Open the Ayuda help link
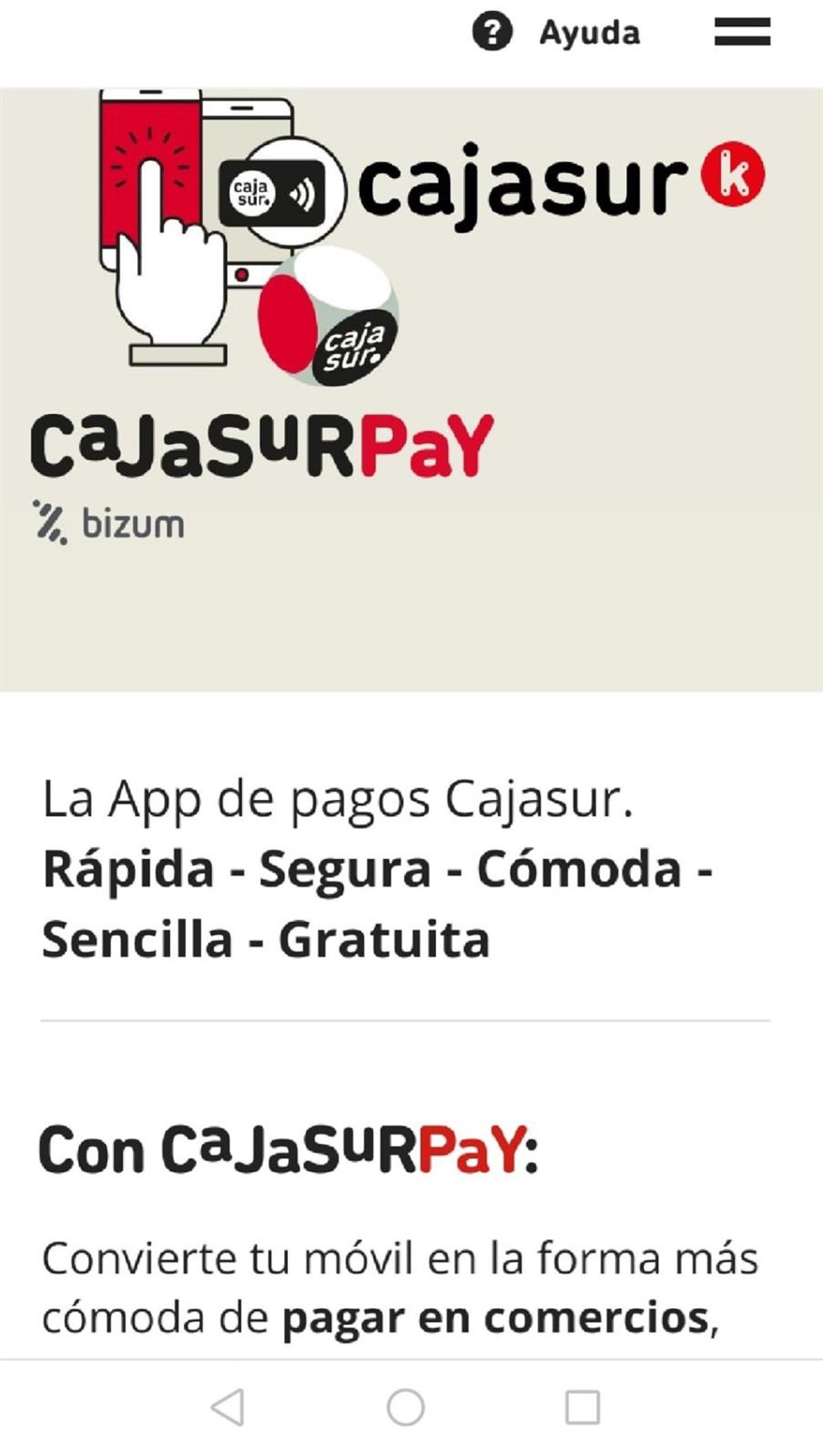 [557, 33]
